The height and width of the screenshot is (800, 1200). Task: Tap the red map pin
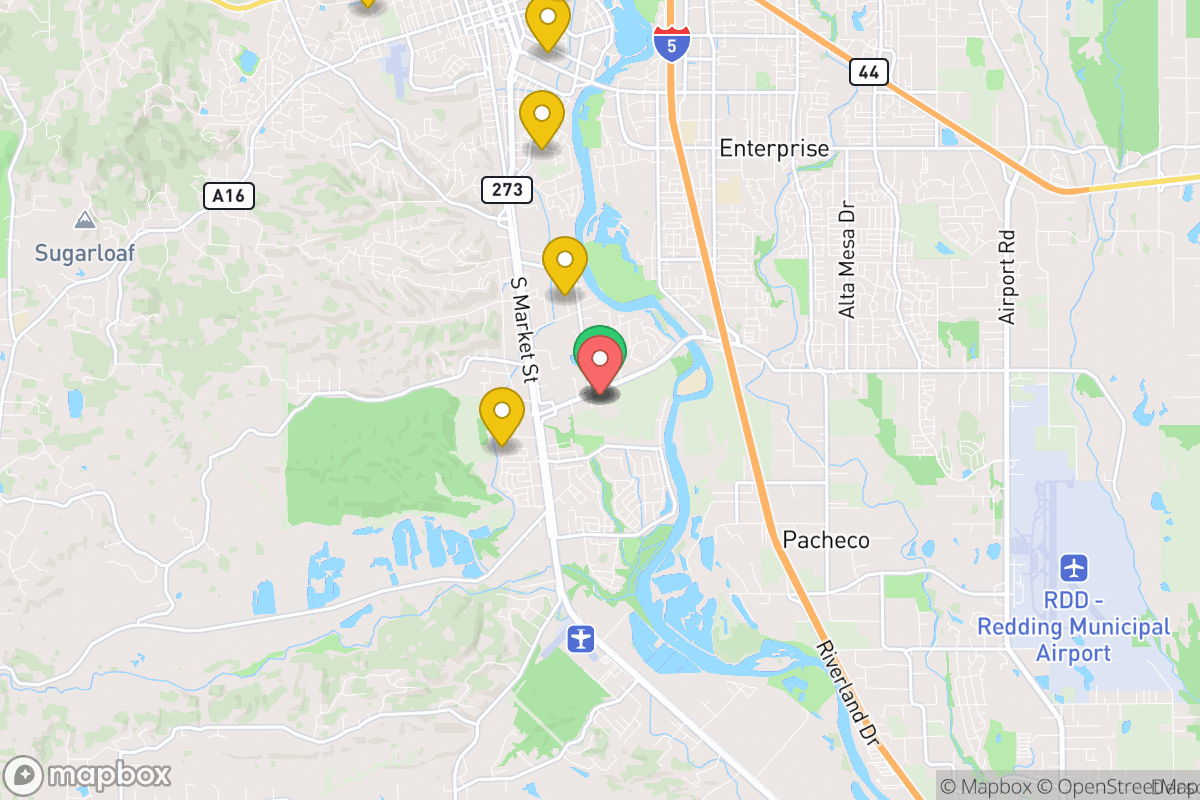coord(601,364)
